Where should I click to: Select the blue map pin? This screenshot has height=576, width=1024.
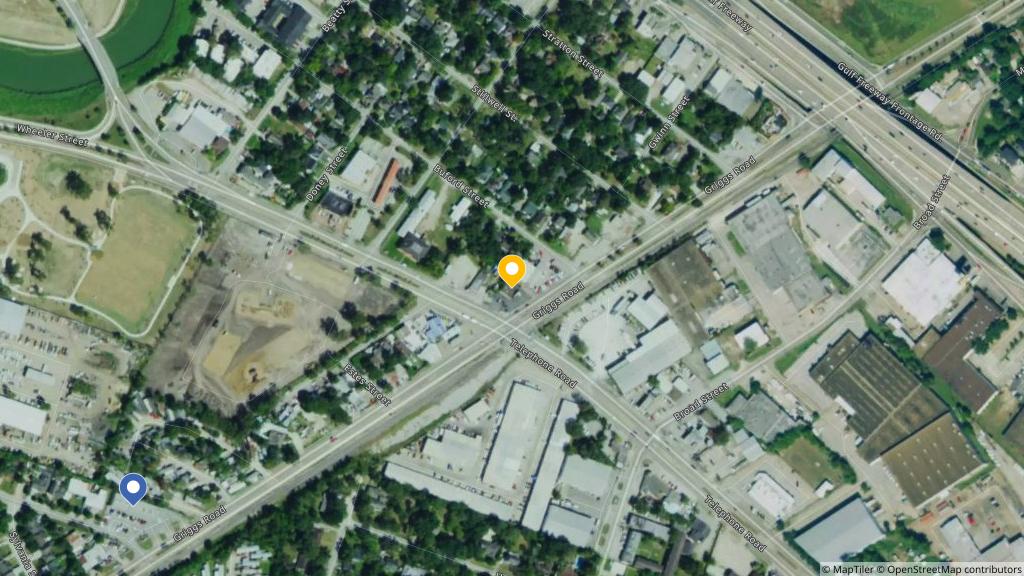point(133,488)
